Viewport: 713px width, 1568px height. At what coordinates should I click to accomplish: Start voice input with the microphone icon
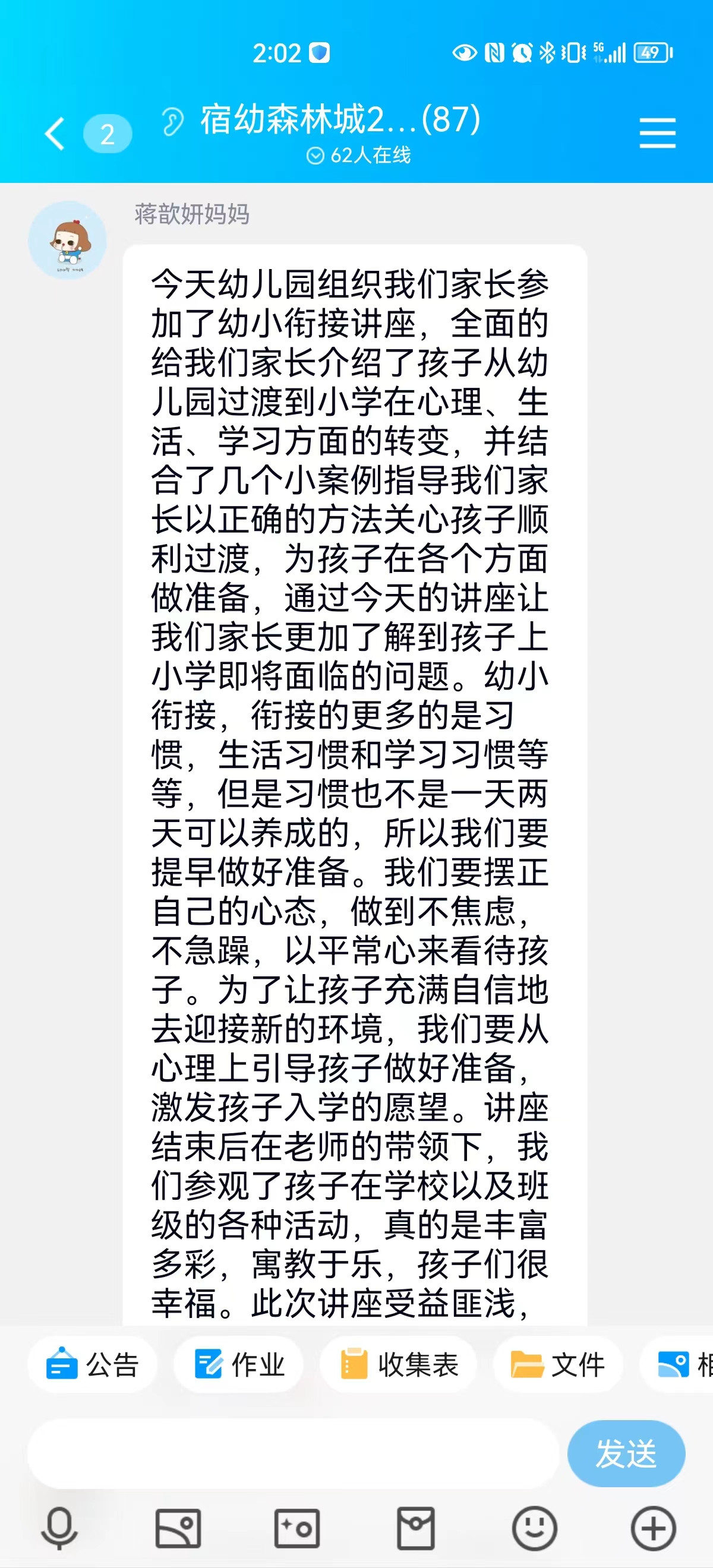point(59,1528)
